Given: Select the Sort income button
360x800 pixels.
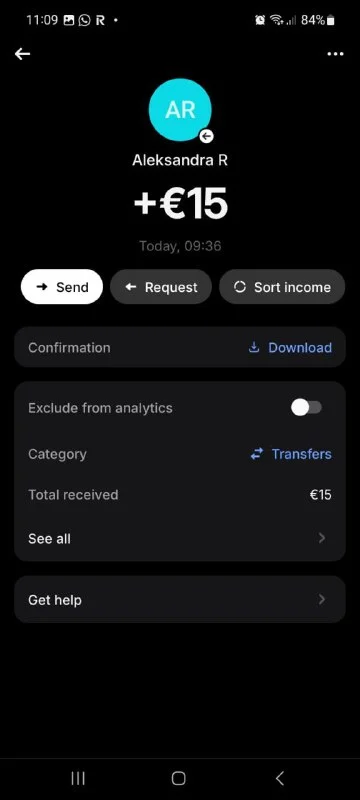Looking at the screenshot, I should [x=282, y=287].
